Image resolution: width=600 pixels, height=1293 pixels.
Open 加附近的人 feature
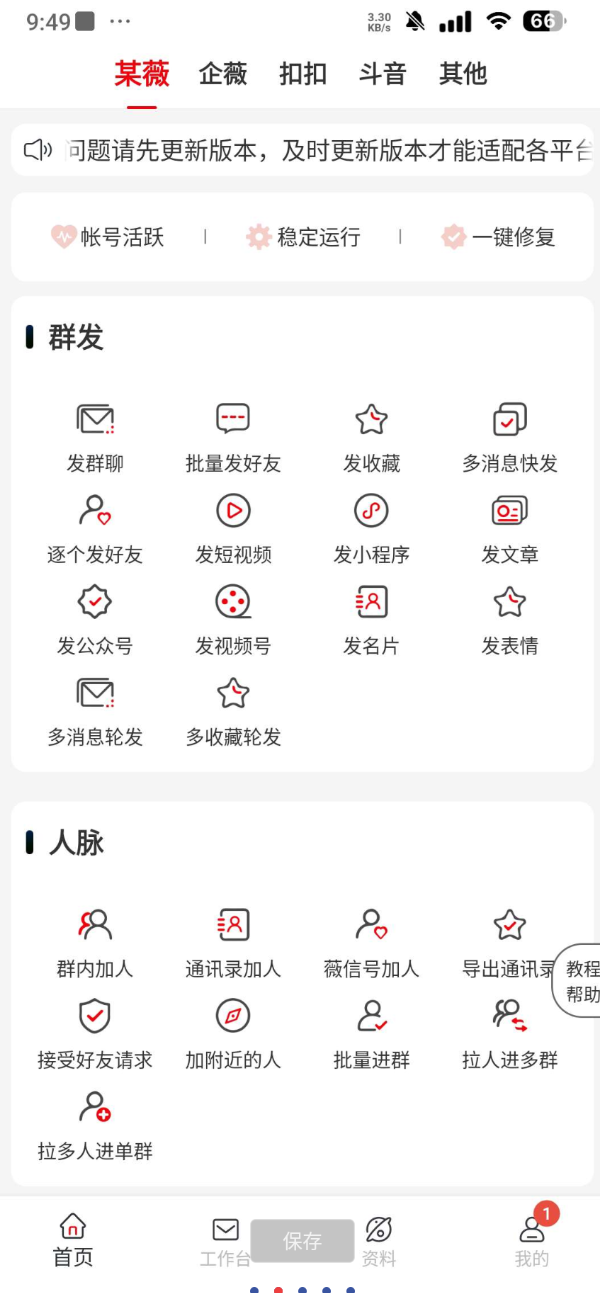pyautogui.click(x=233, y=1034)
